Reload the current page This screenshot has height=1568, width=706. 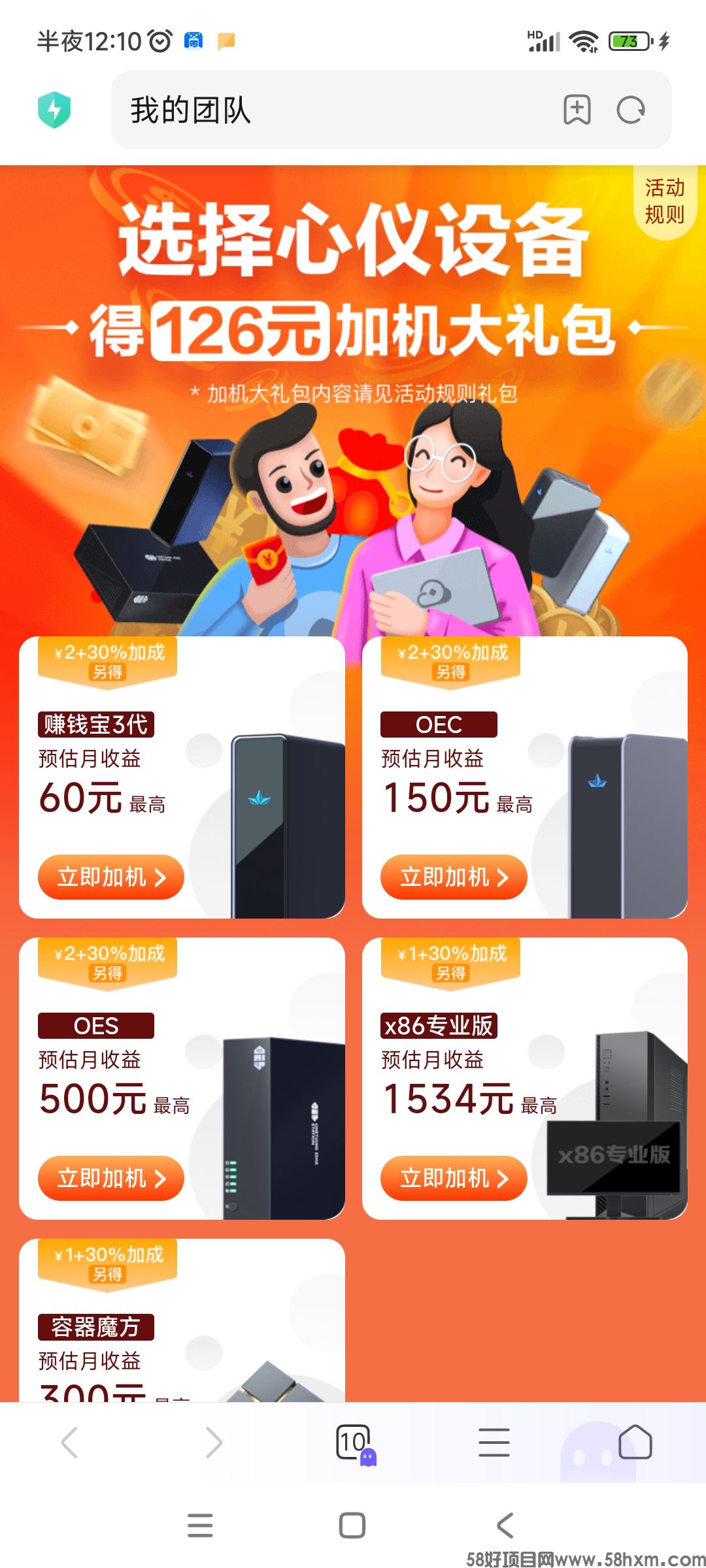click(x=631, y=110)
